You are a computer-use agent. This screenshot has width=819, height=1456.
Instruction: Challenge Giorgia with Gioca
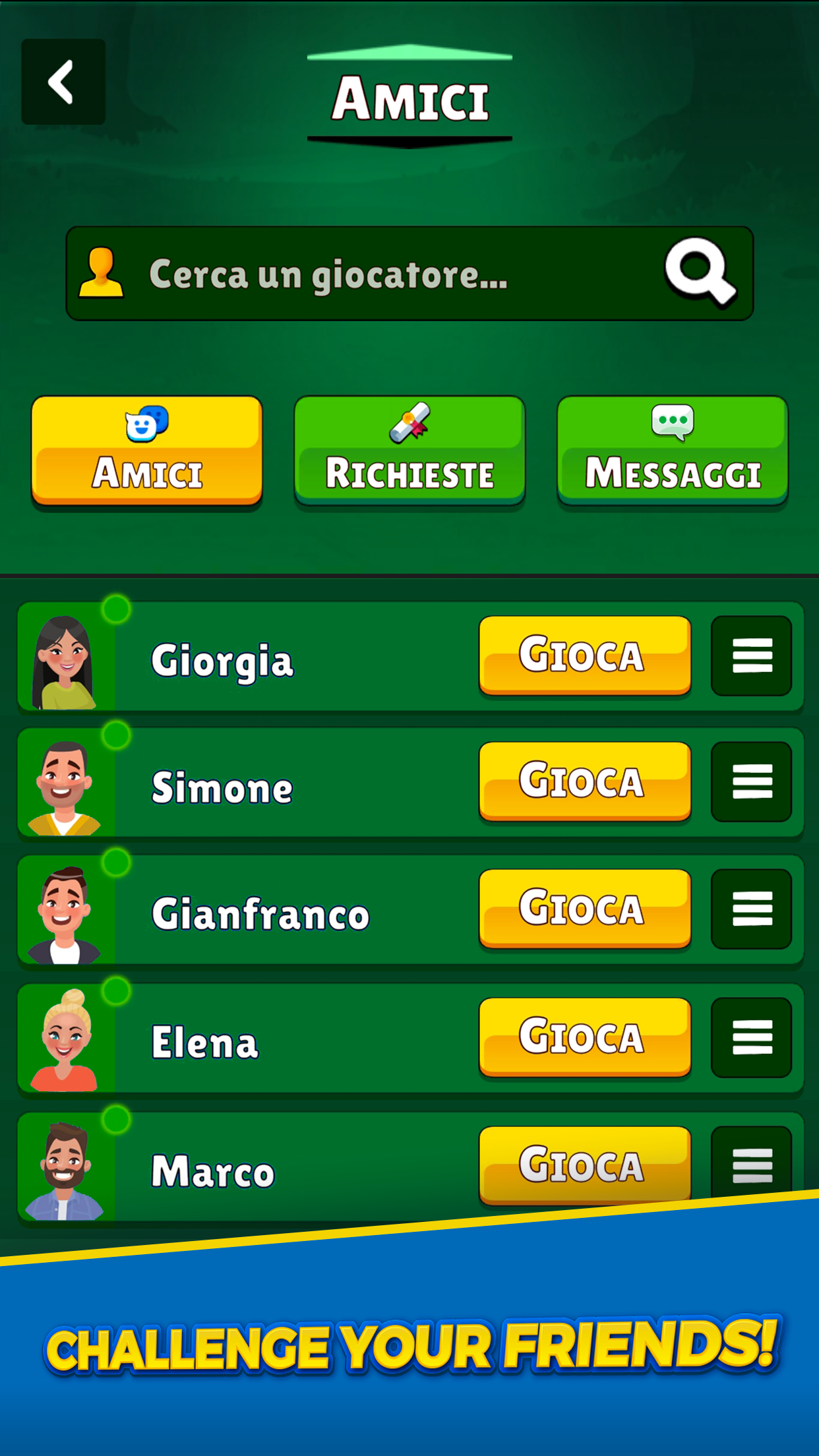coord(585,655)
